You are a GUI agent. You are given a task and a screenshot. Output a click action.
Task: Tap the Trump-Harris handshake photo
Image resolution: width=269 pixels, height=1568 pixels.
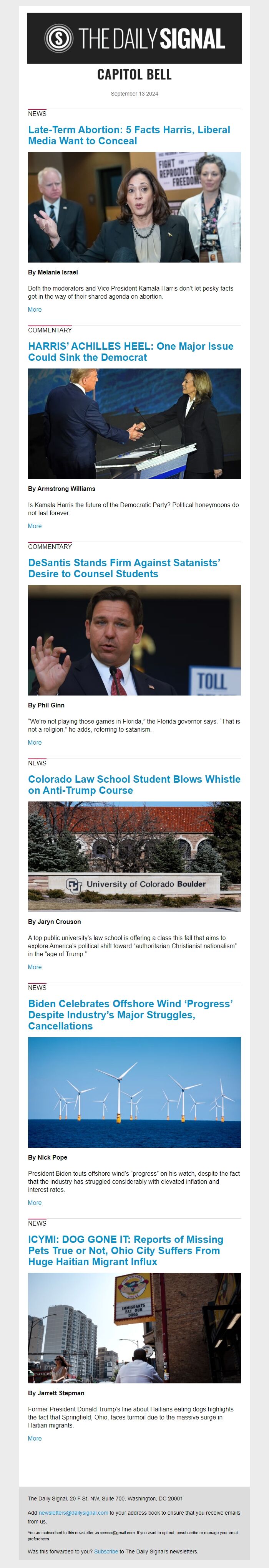coord(134,424)
